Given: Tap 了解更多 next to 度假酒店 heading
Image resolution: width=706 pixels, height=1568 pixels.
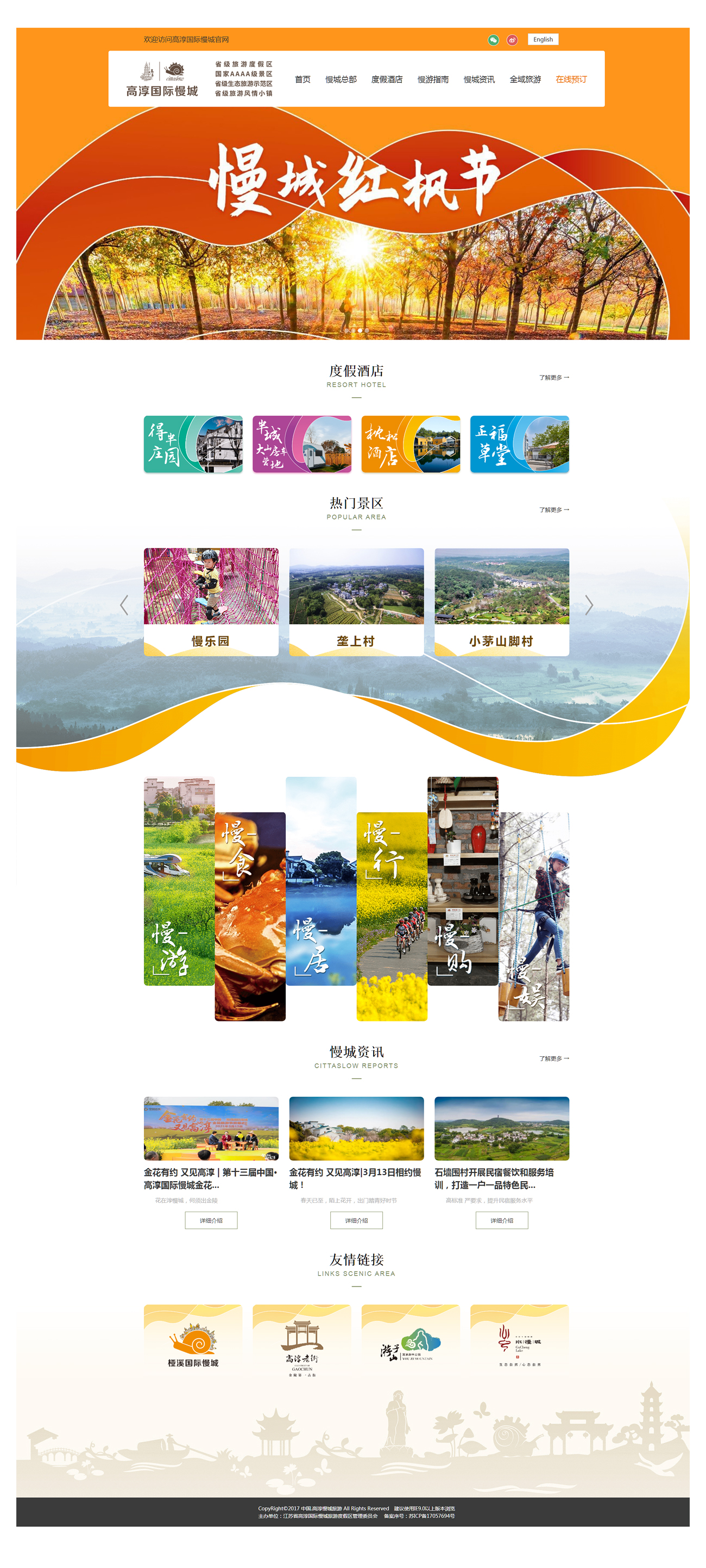Looking at the screenshot, I should [554, 378].
